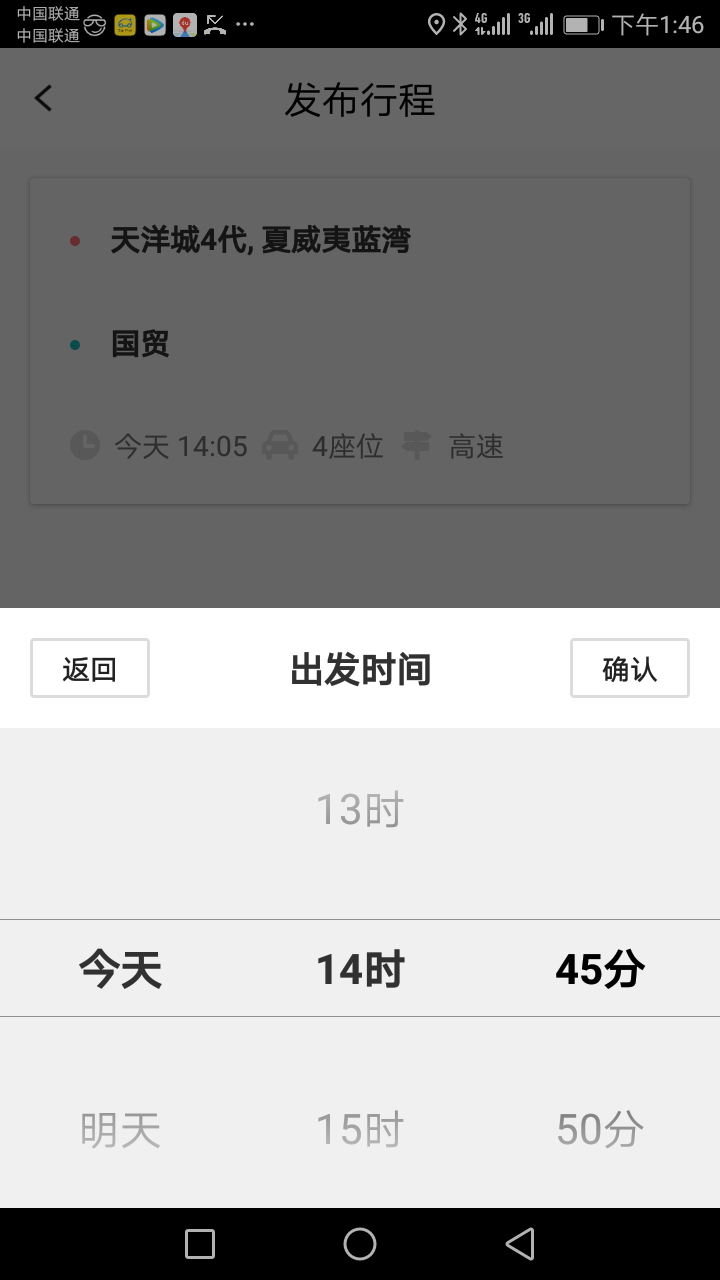The image size is (720, 1280).
Task: Tap the 返回 button
Action: click(x=89, y=668)
